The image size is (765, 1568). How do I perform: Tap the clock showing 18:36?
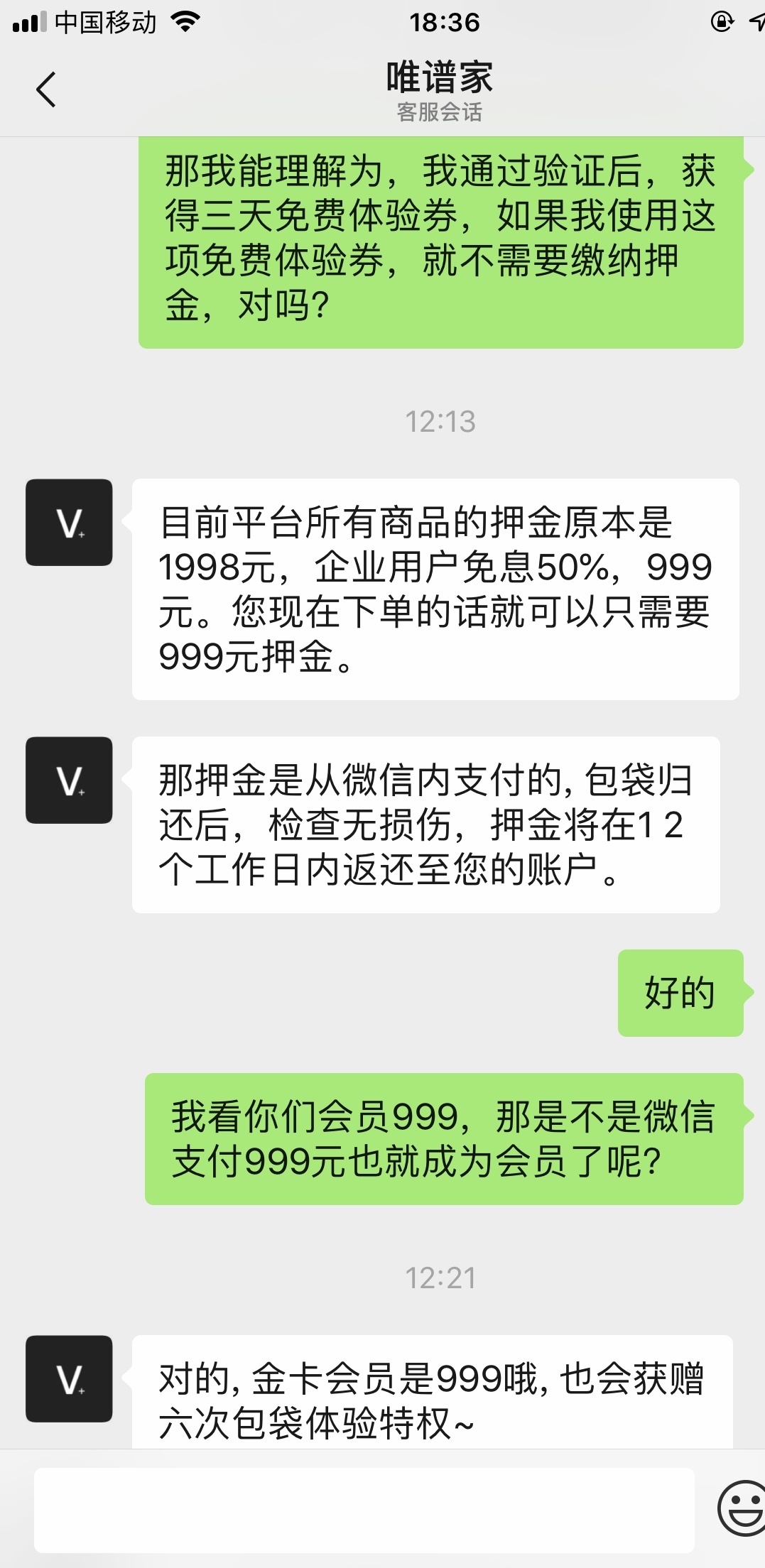tap(445, 21)
